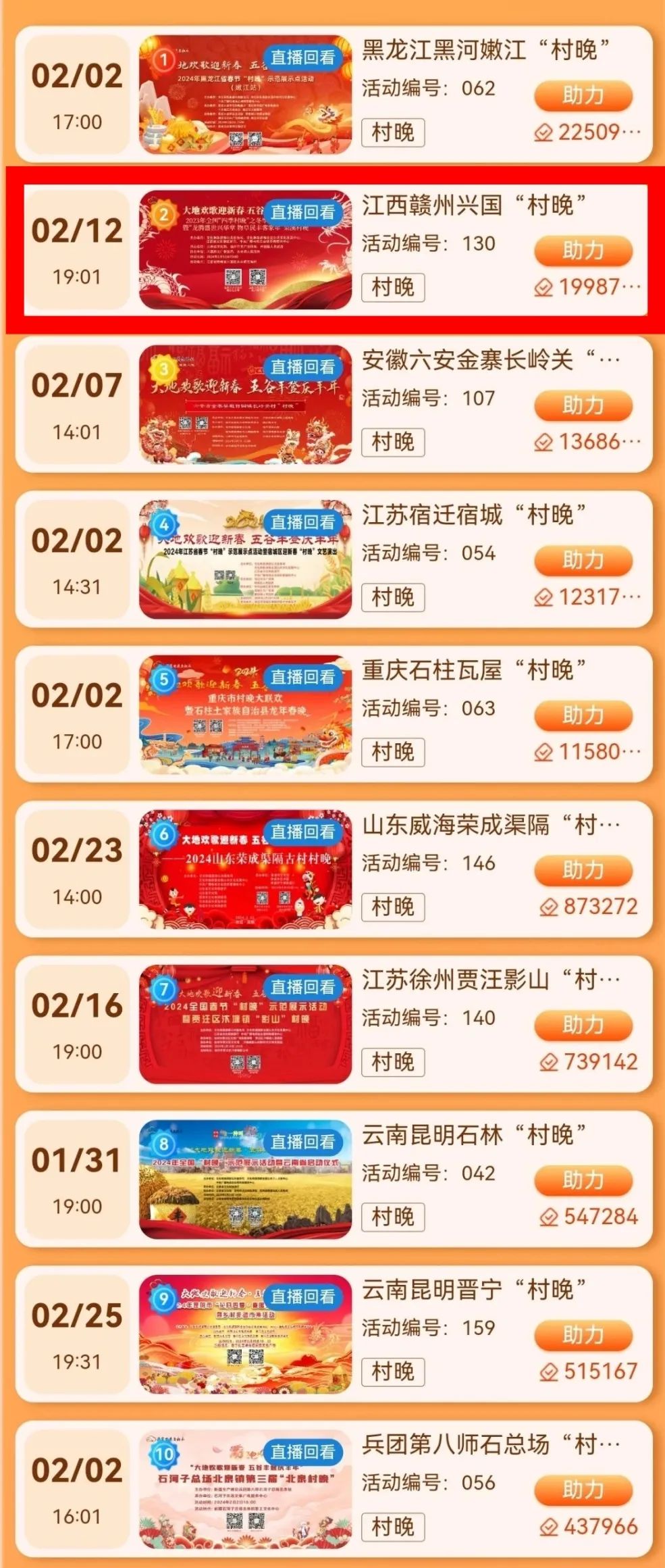Open 江苏宿迁宿城 replay thumbnail ranked 4
Viewport: 665px width, 1568px height.
pos(245,560)
